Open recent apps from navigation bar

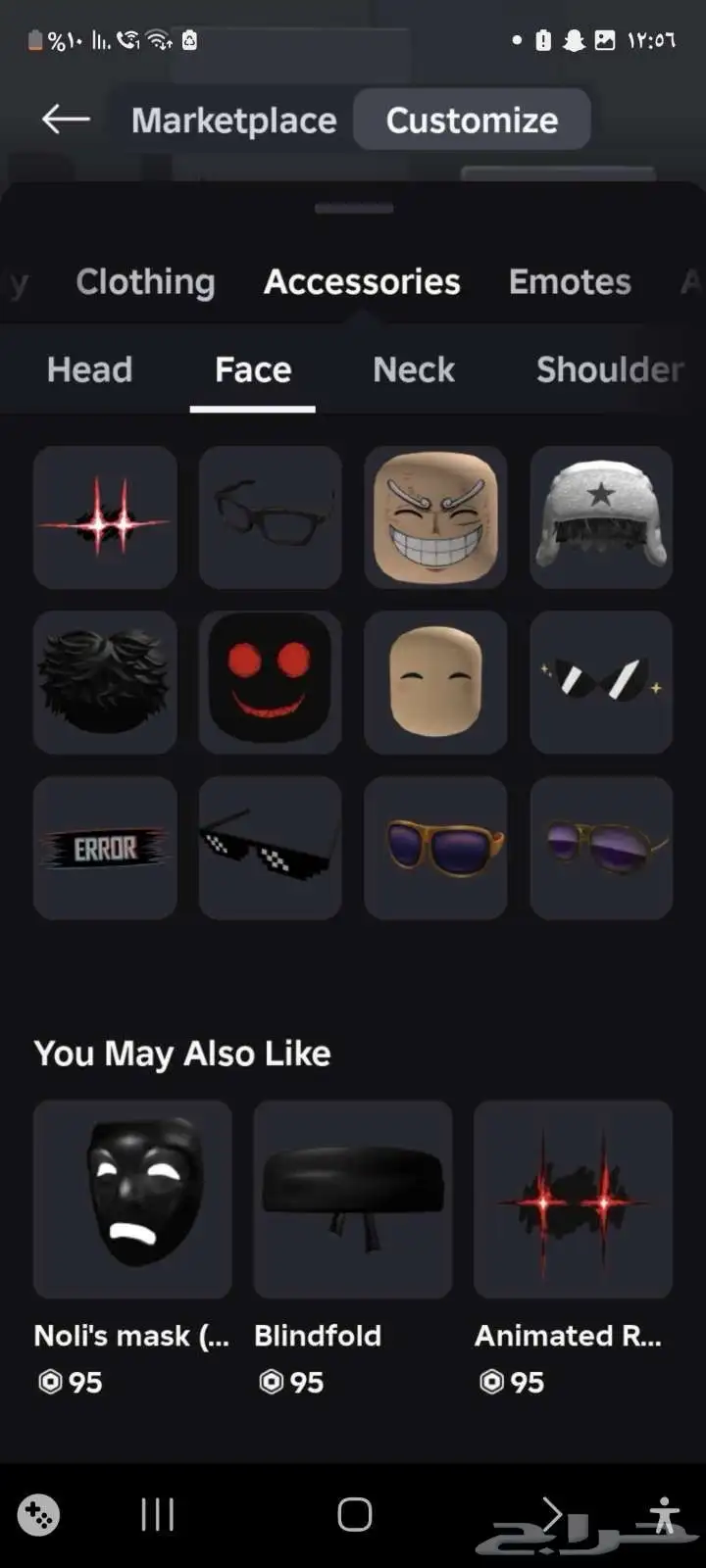[157, 1514]
